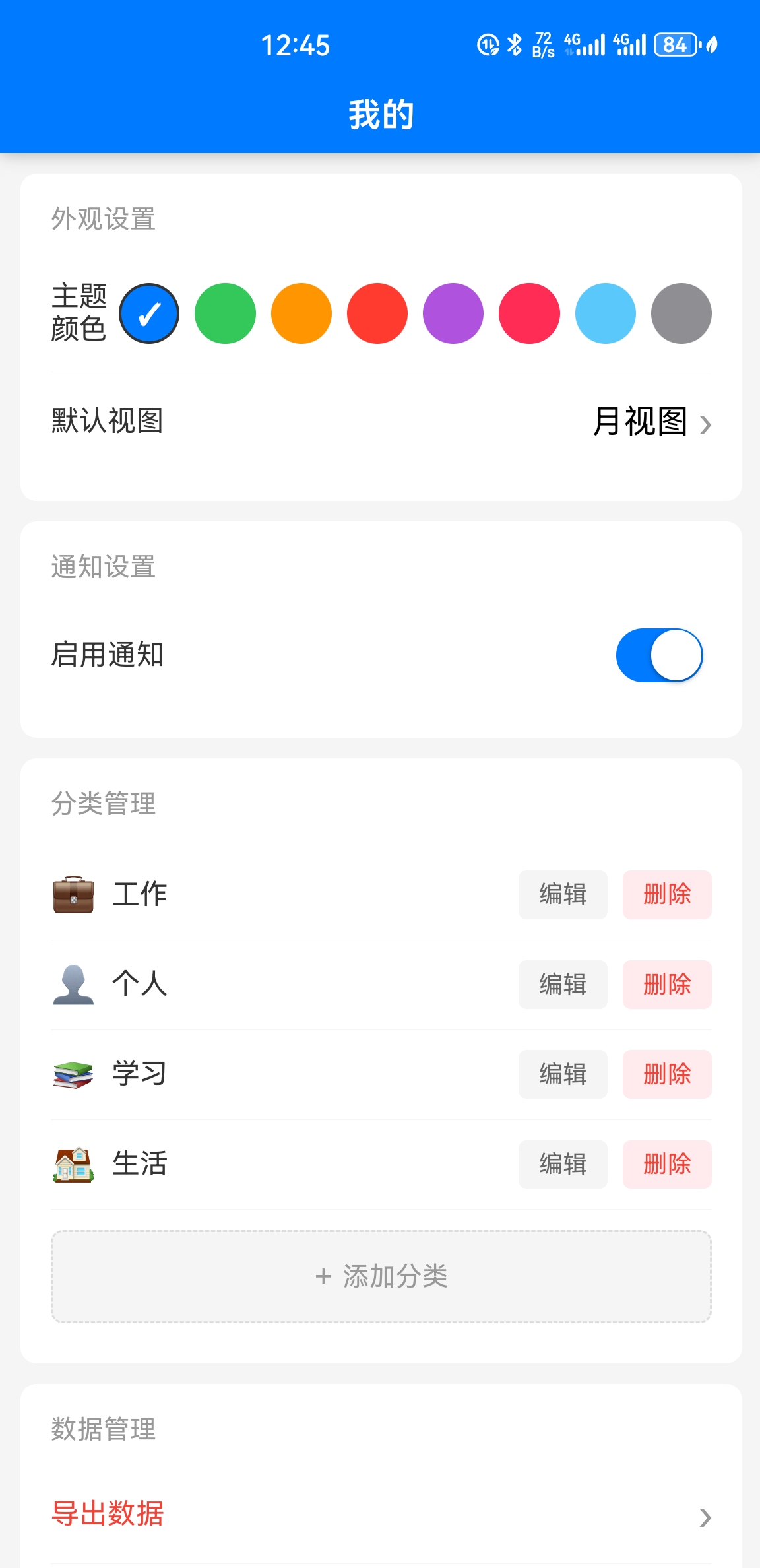Image resolution: width=760 pixels, height=1568 pixels.
Task: Open the 数据管理 section
Action: coord(104,1429)
